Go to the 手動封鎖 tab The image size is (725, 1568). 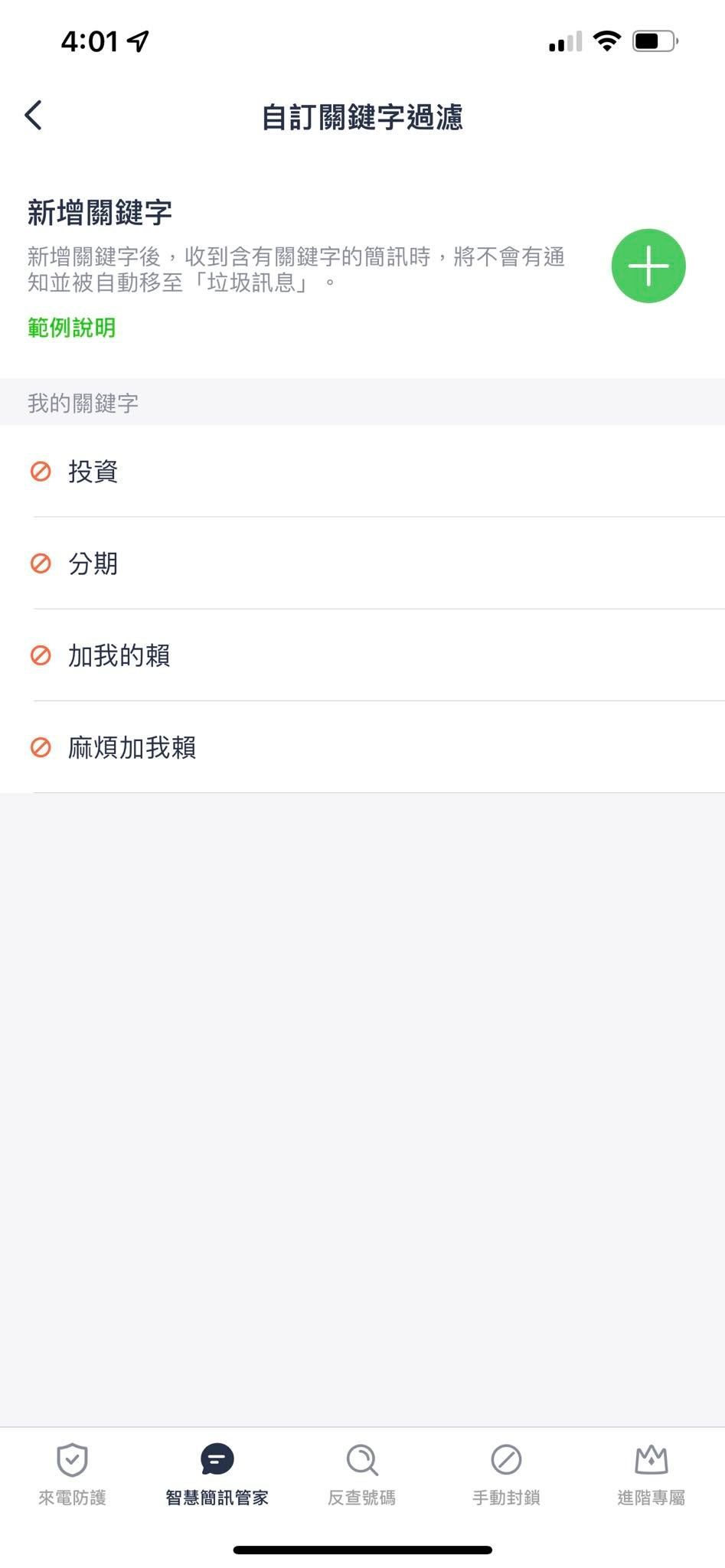point(506,1475)
